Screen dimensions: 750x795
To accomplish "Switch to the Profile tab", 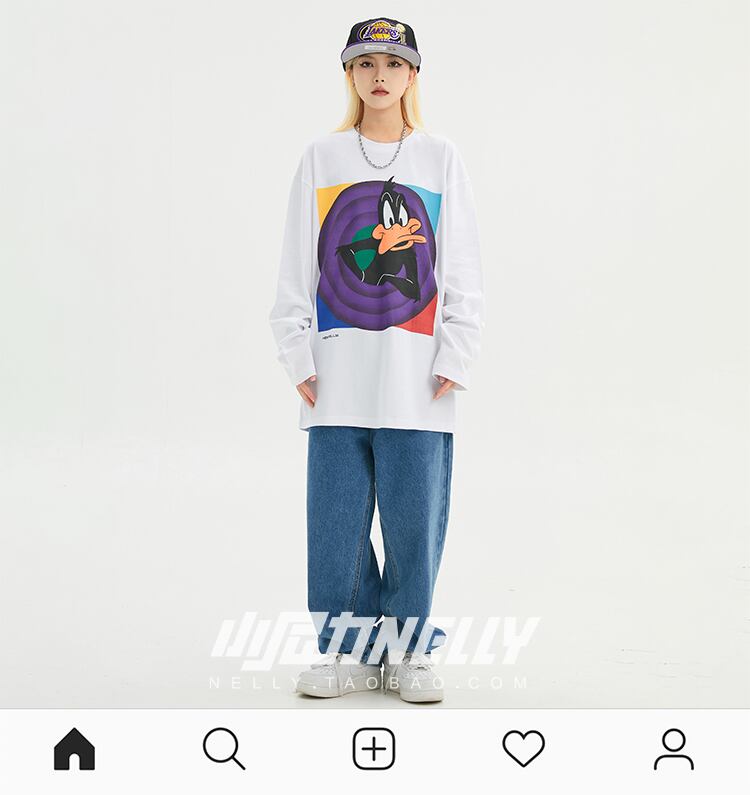I will pos(674,749).
